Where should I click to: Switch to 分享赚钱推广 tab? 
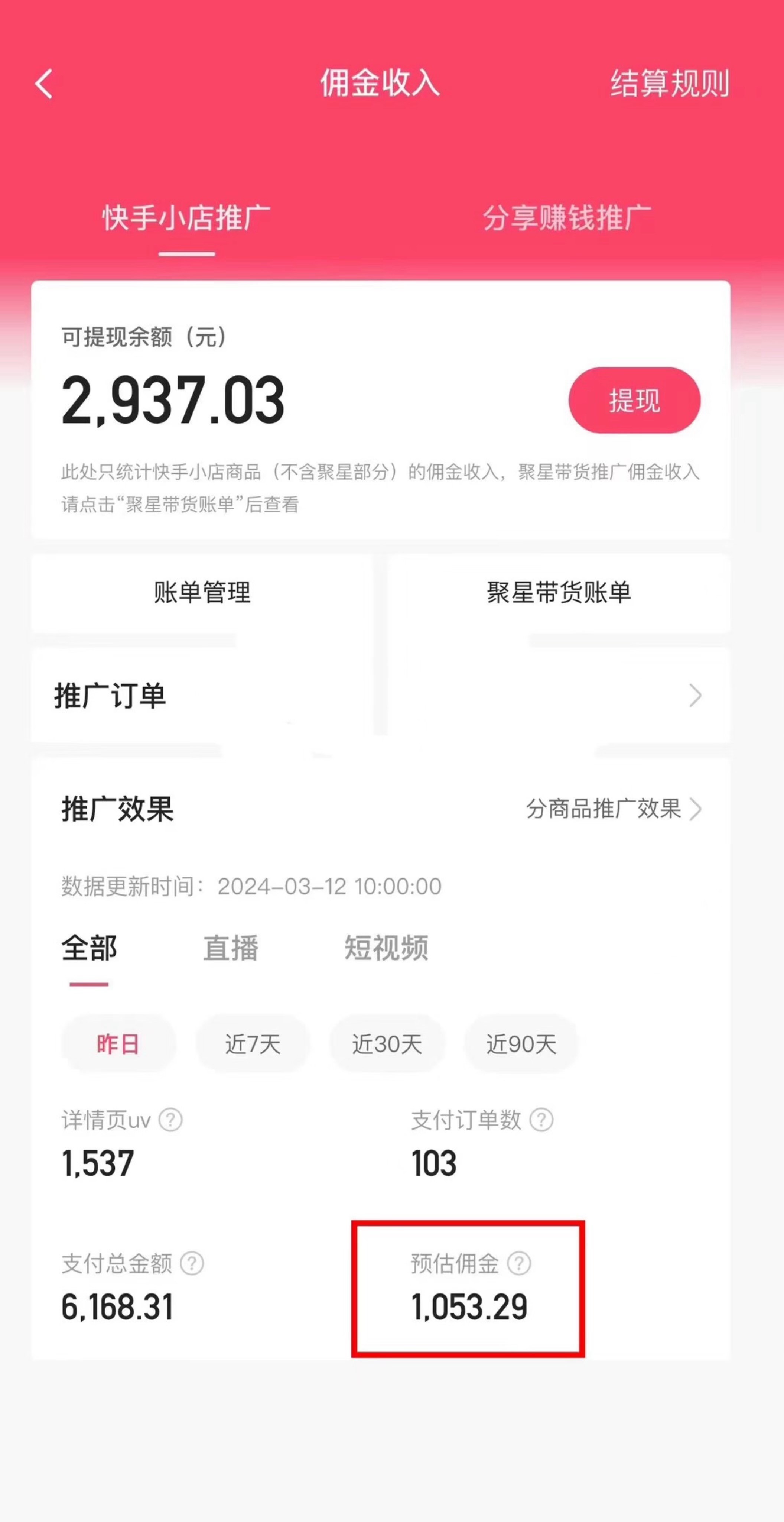pyautogui.click(x=567, y=218)
